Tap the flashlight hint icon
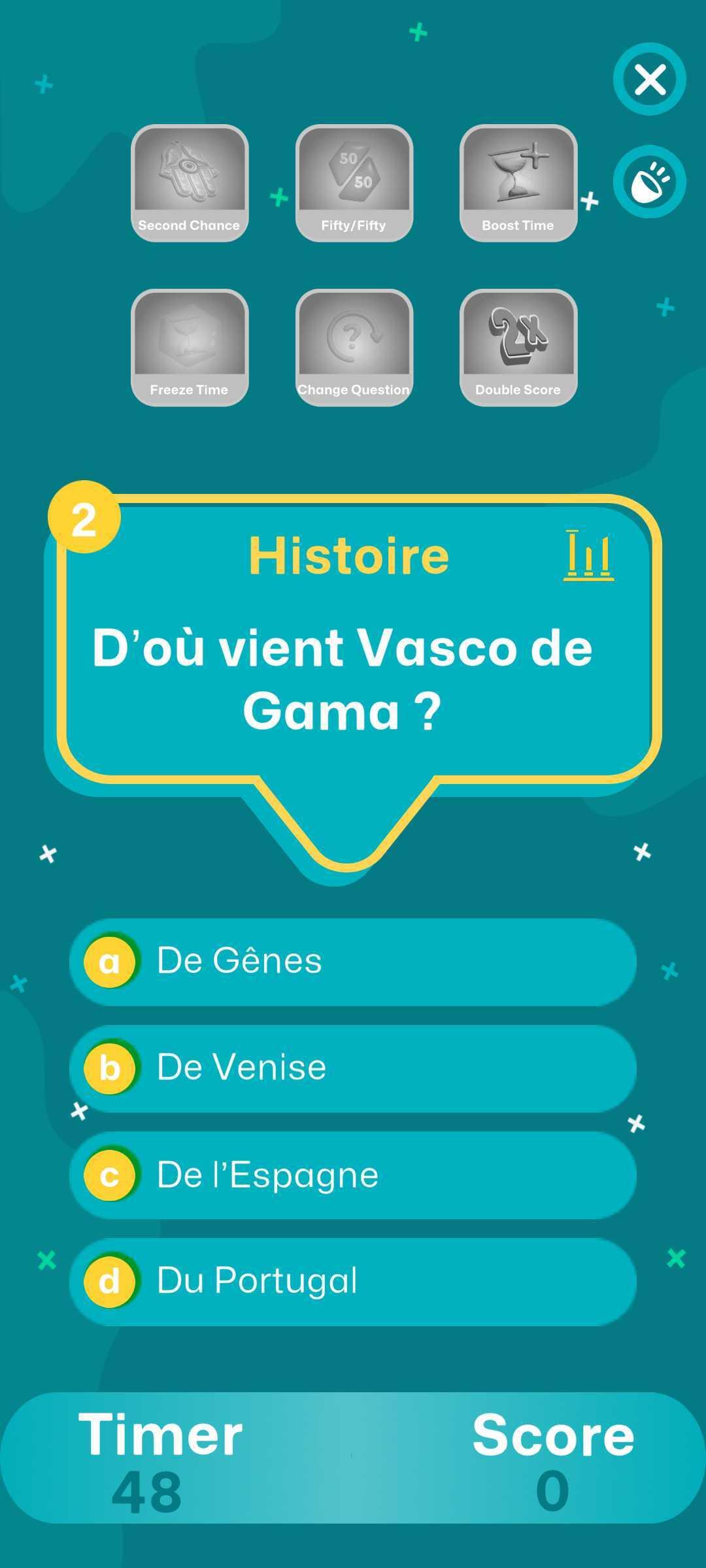The height and width of the screenshot is (1568, 706). pyautogui.click(x=649, y=182)
